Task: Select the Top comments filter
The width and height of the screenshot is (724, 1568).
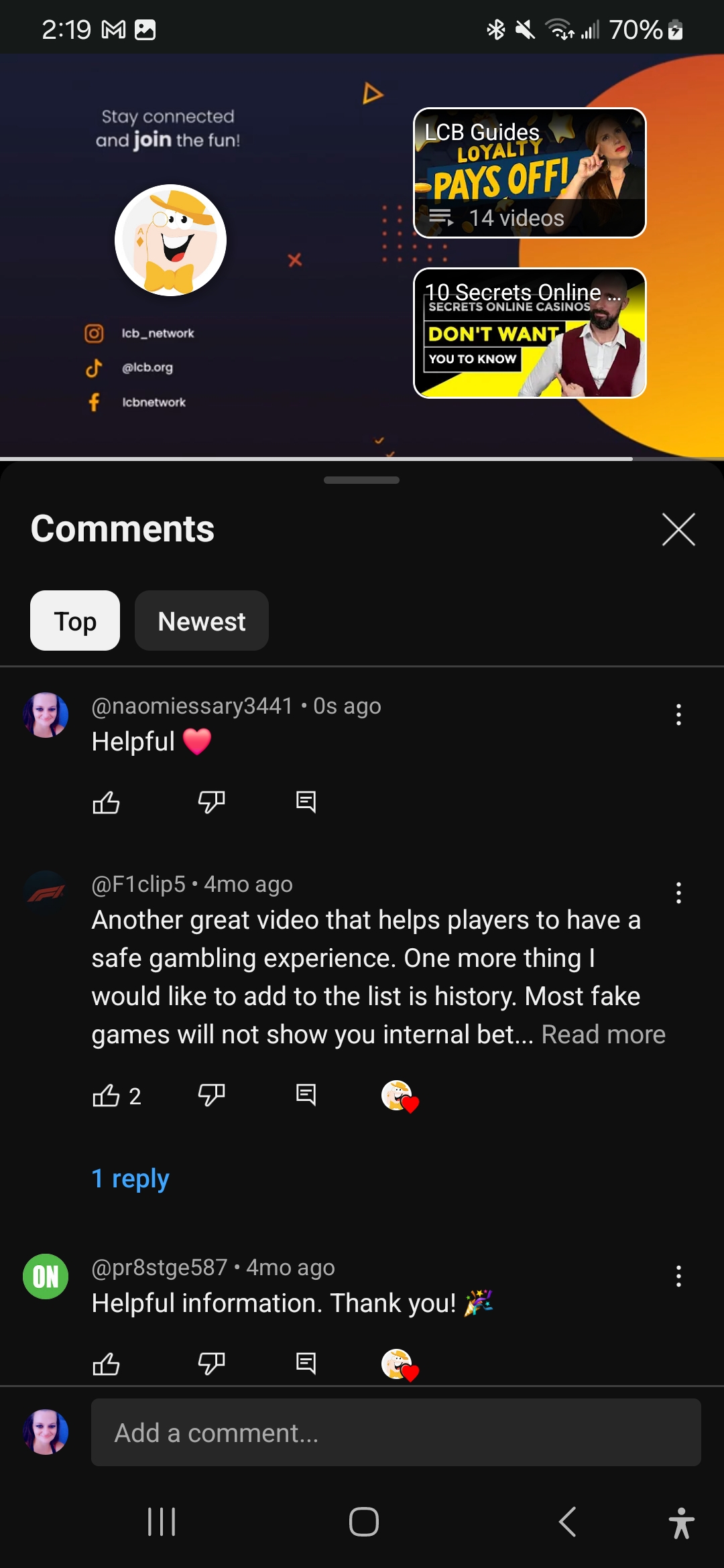Action: coord(75,620)
